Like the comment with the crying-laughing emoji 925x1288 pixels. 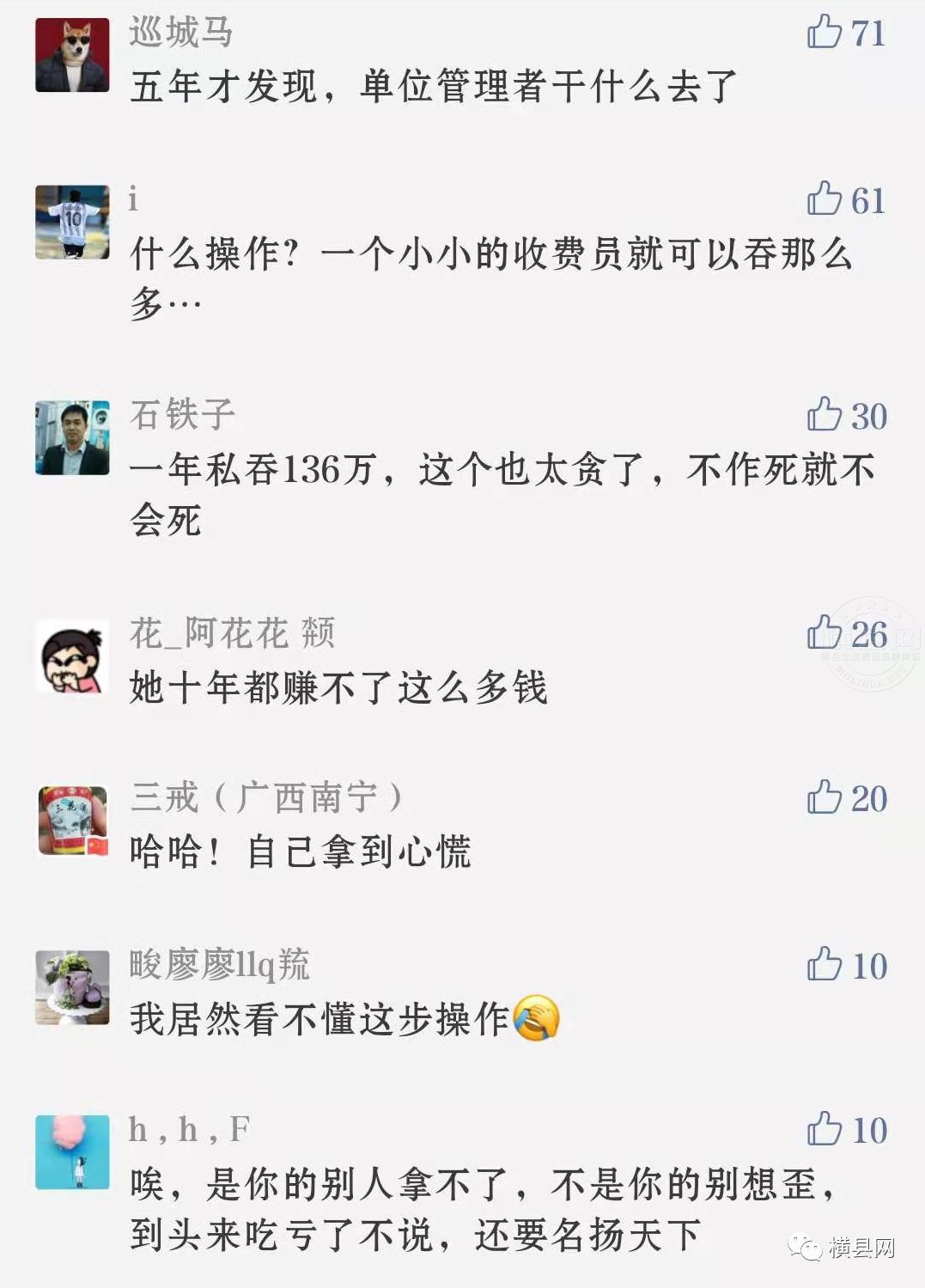point(824,964)
